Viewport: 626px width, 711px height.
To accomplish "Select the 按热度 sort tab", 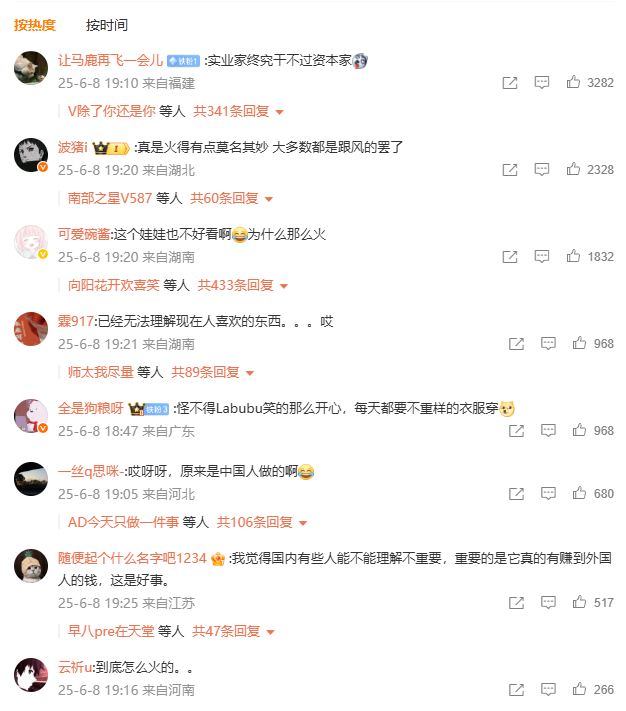I will pos(35,25).
